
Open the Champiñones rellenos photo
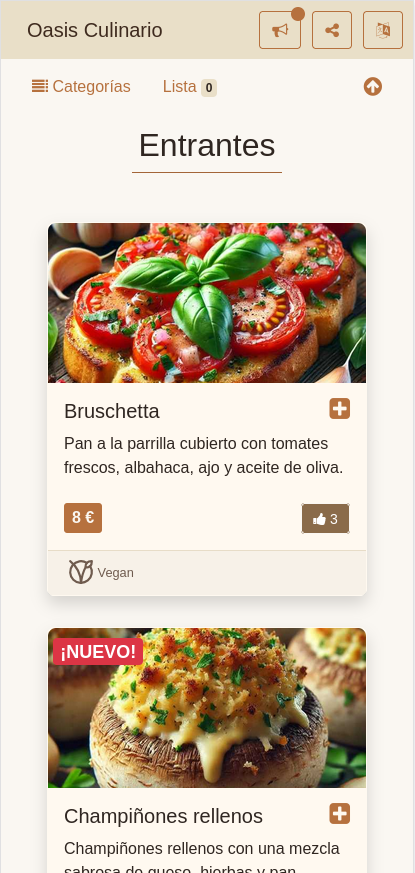[207, 708]
